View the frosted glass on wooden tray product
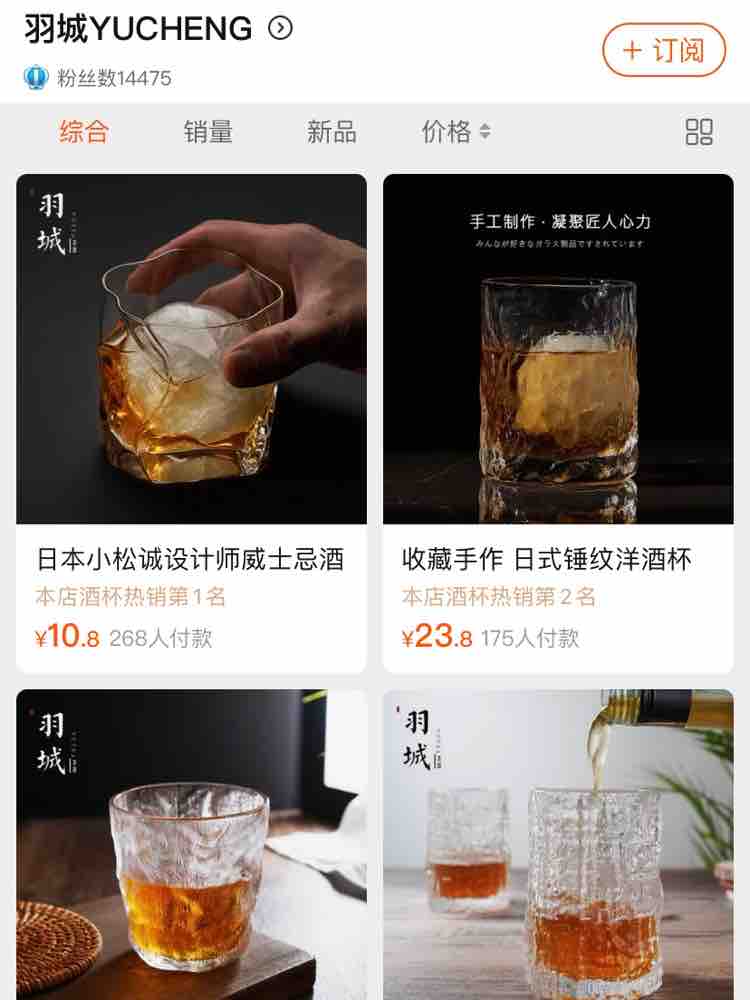The image size is (750, 1000). point(191,845)
